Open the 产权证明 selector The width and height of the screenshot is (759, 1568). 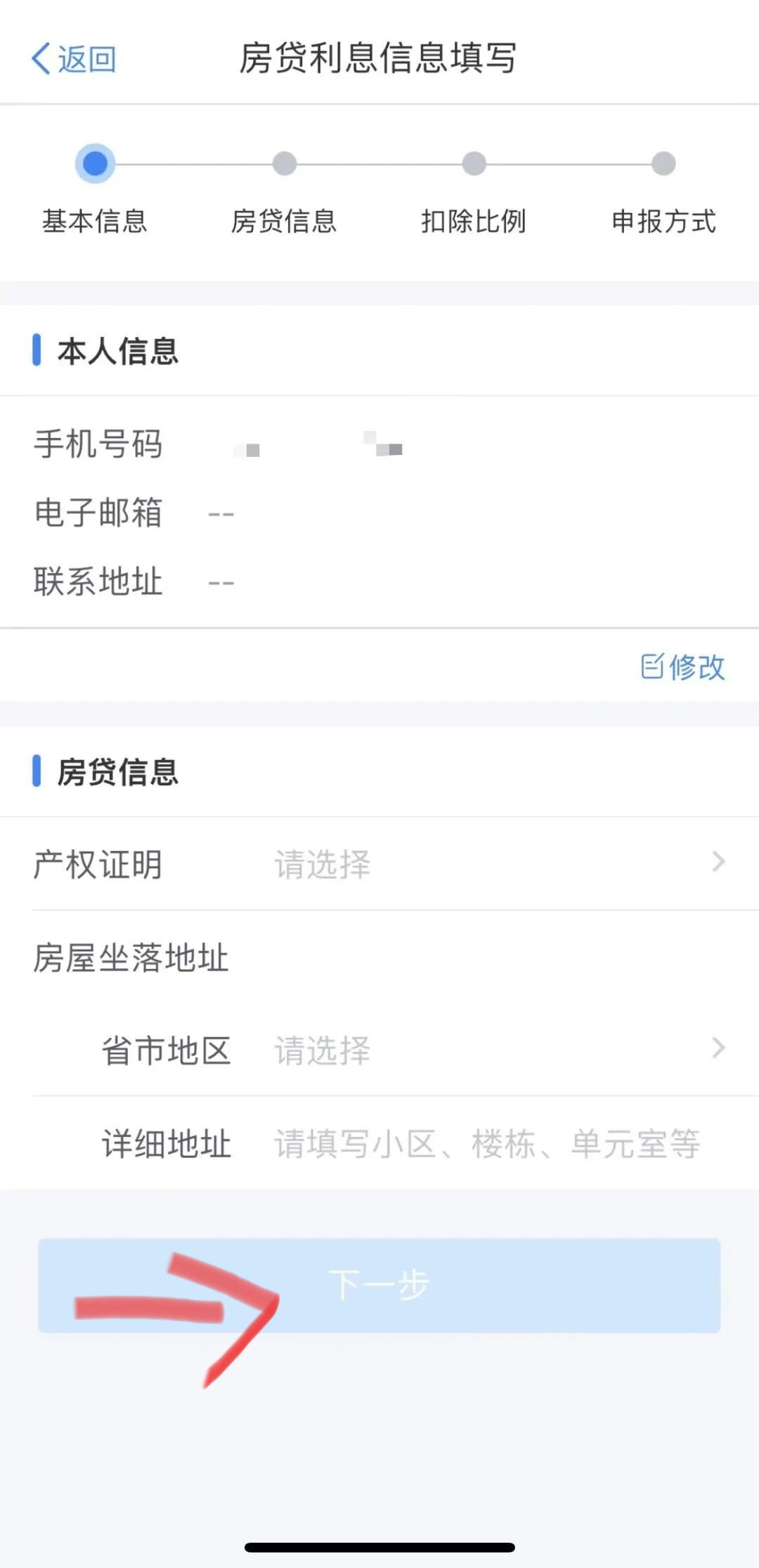tap(379, 863)
